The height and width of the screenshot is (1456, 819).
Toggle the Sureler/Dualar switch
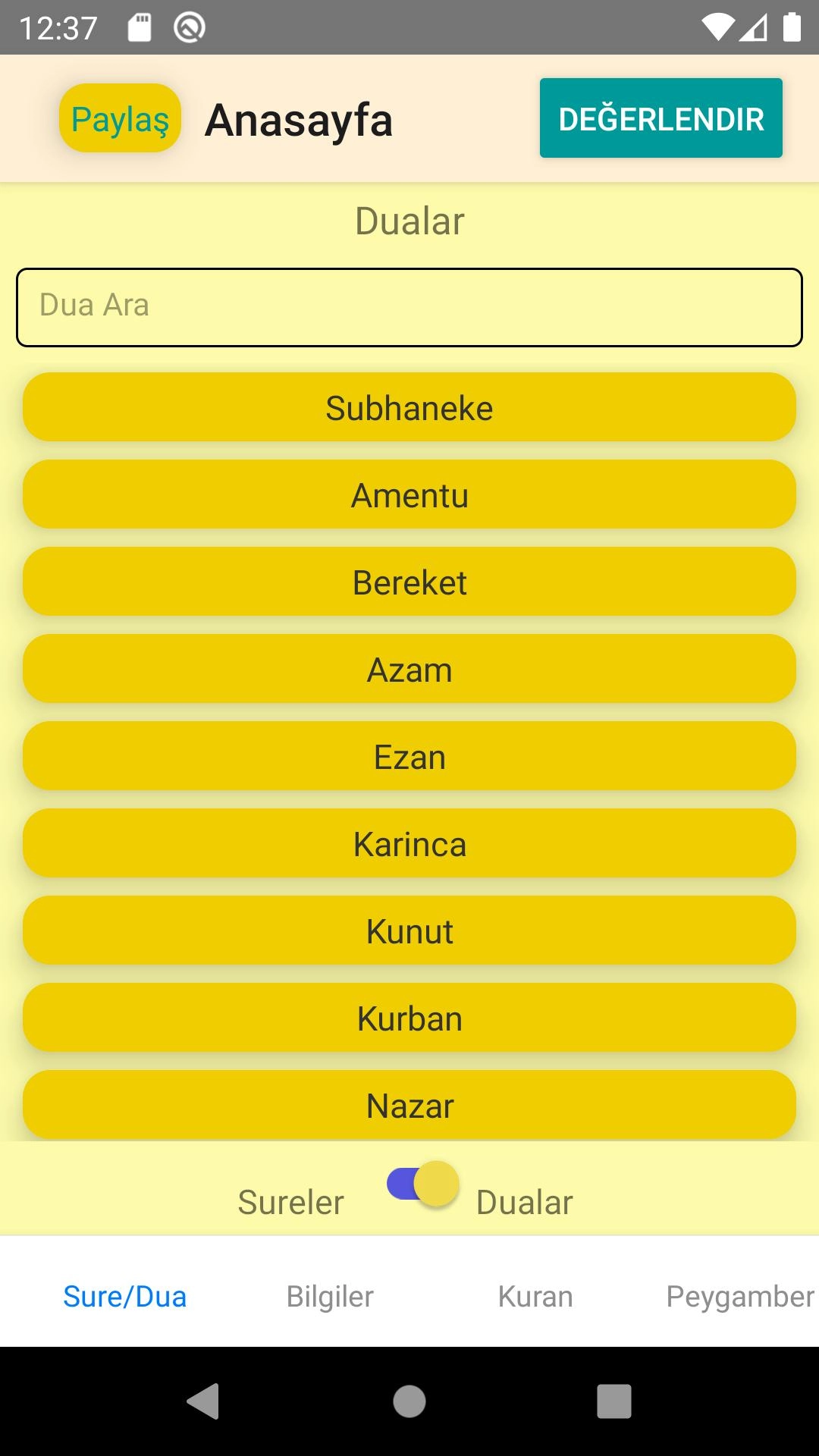point(423,1184)
